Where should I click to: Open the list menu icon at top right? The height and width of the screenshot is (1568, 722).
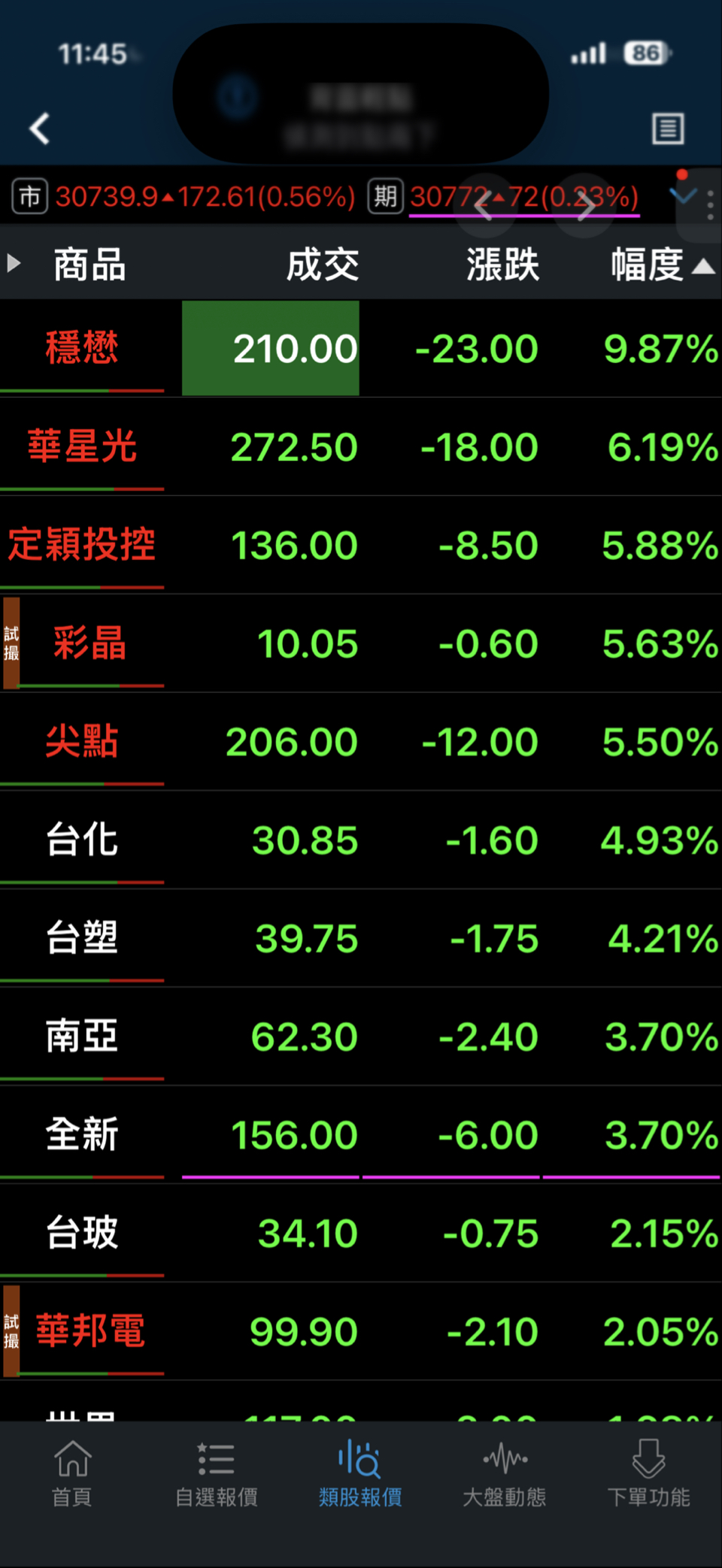tap(668, 129)
